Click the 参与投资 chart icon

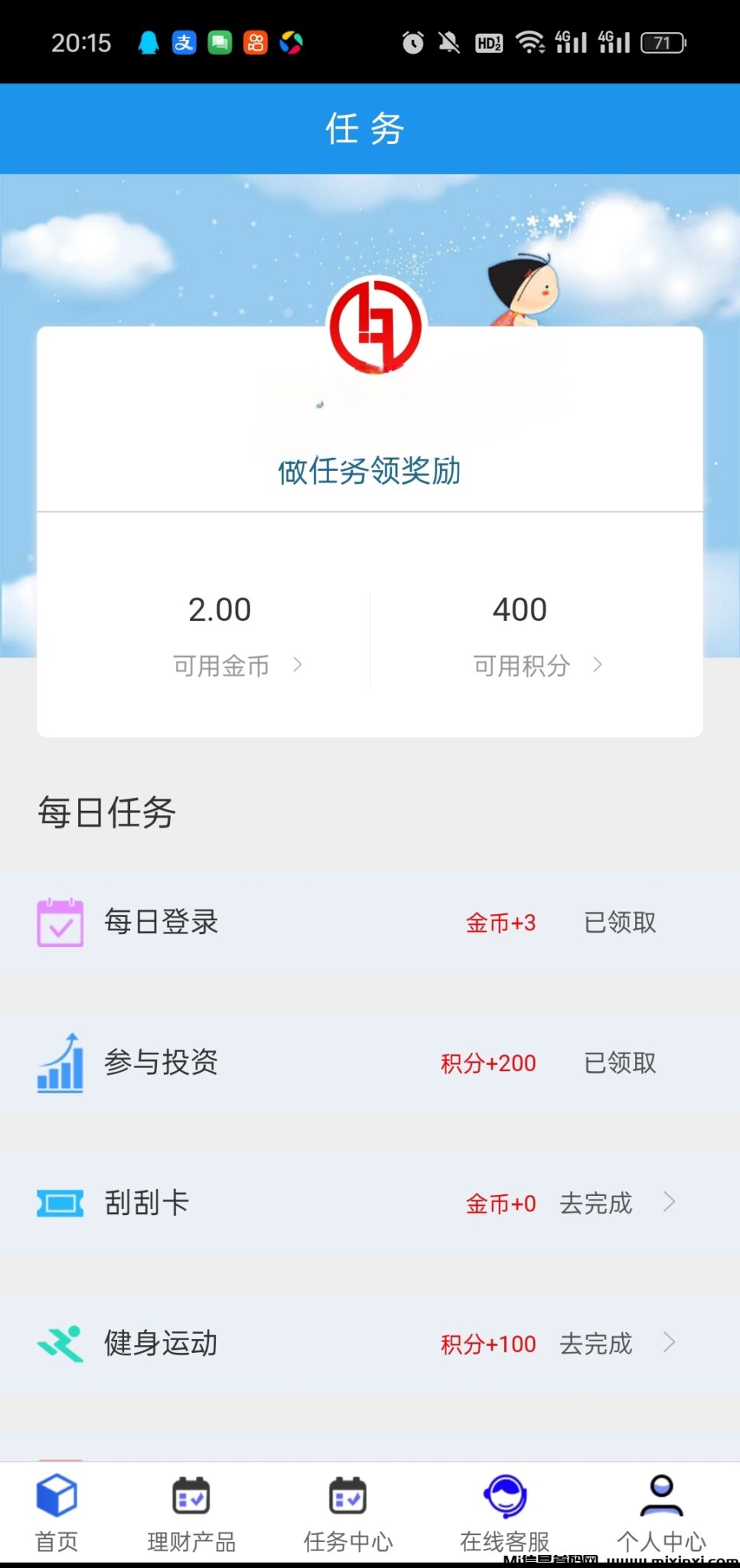coord(60,1064)
